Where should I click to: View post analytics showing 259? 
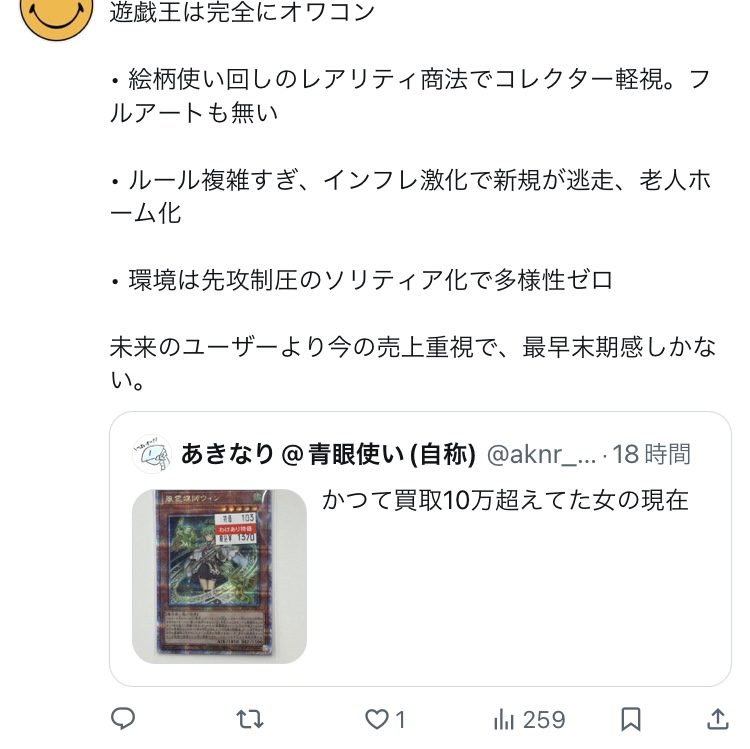pyautogui.click(x=529, y=719)
